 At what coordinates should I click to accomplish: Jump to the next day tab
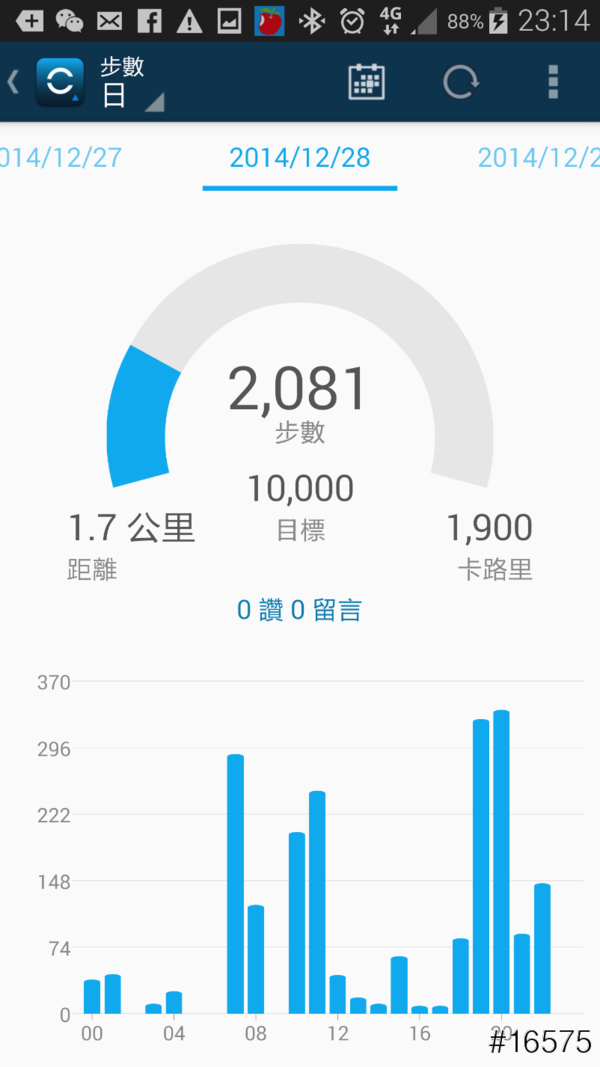click(540, 158)
